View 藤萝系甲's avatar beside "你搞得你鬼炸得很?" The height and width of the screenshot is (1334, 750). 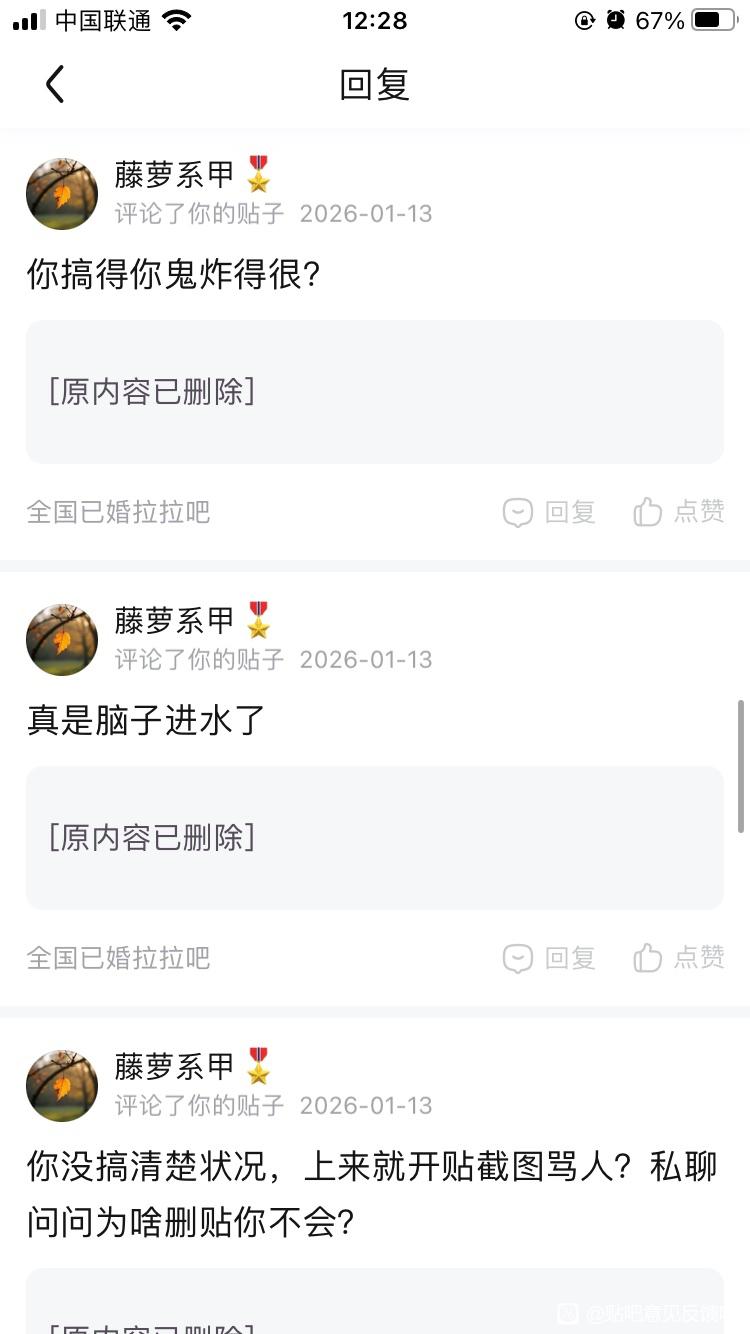pos(62,194)
